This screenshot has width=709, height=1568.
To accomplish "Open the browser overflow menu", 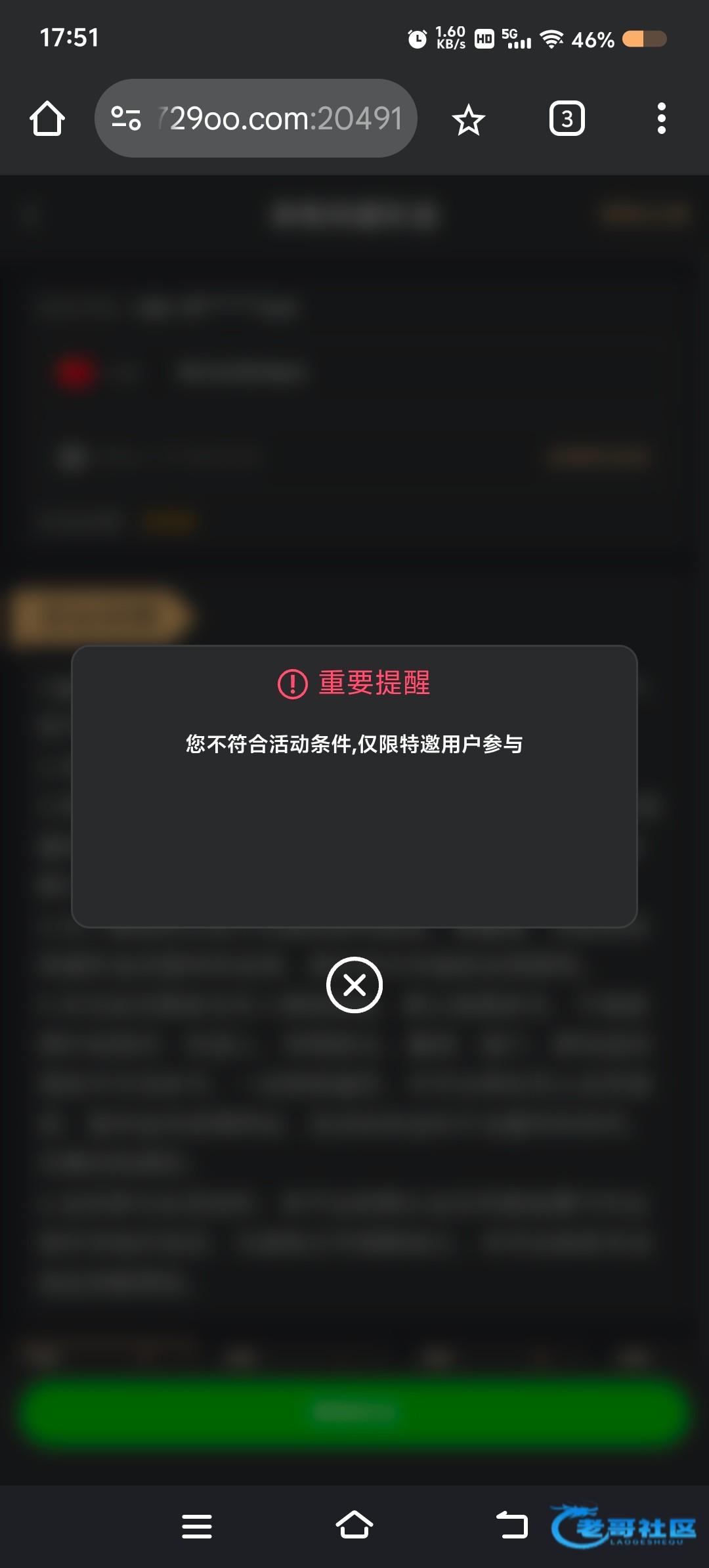I will pyautogui.click(x=661, y=119).
